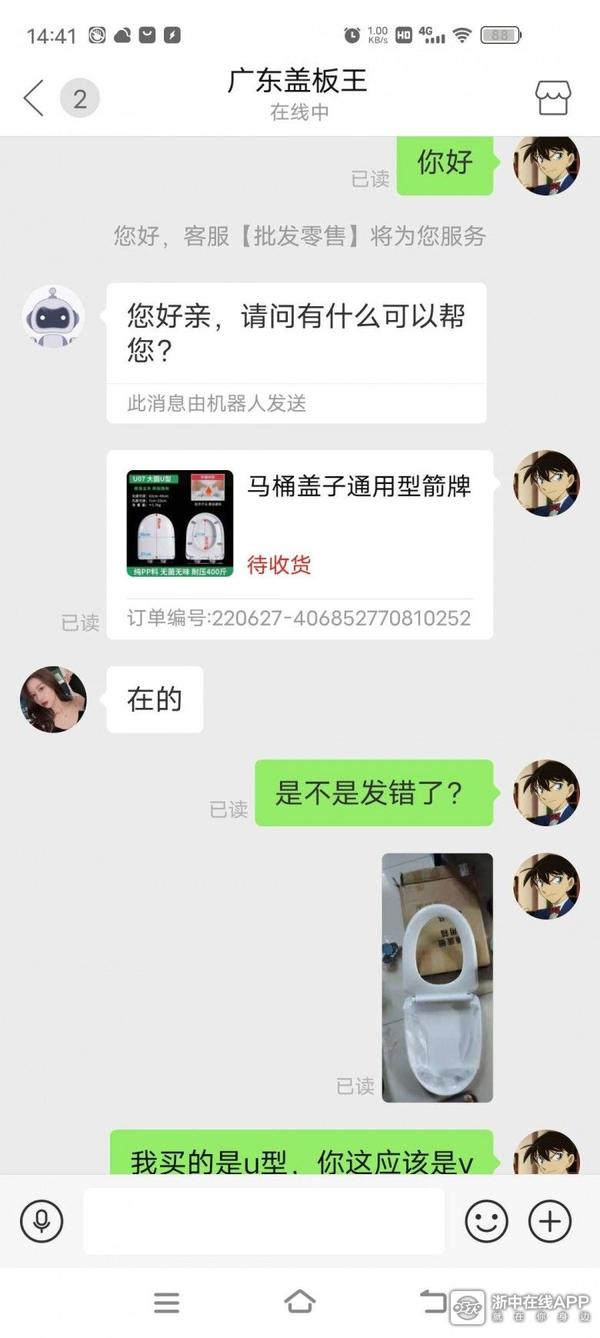The height and width of the screenshot is (1338, 600).
Task: Open the customer service agent's avatar
Action: [53, 699]
